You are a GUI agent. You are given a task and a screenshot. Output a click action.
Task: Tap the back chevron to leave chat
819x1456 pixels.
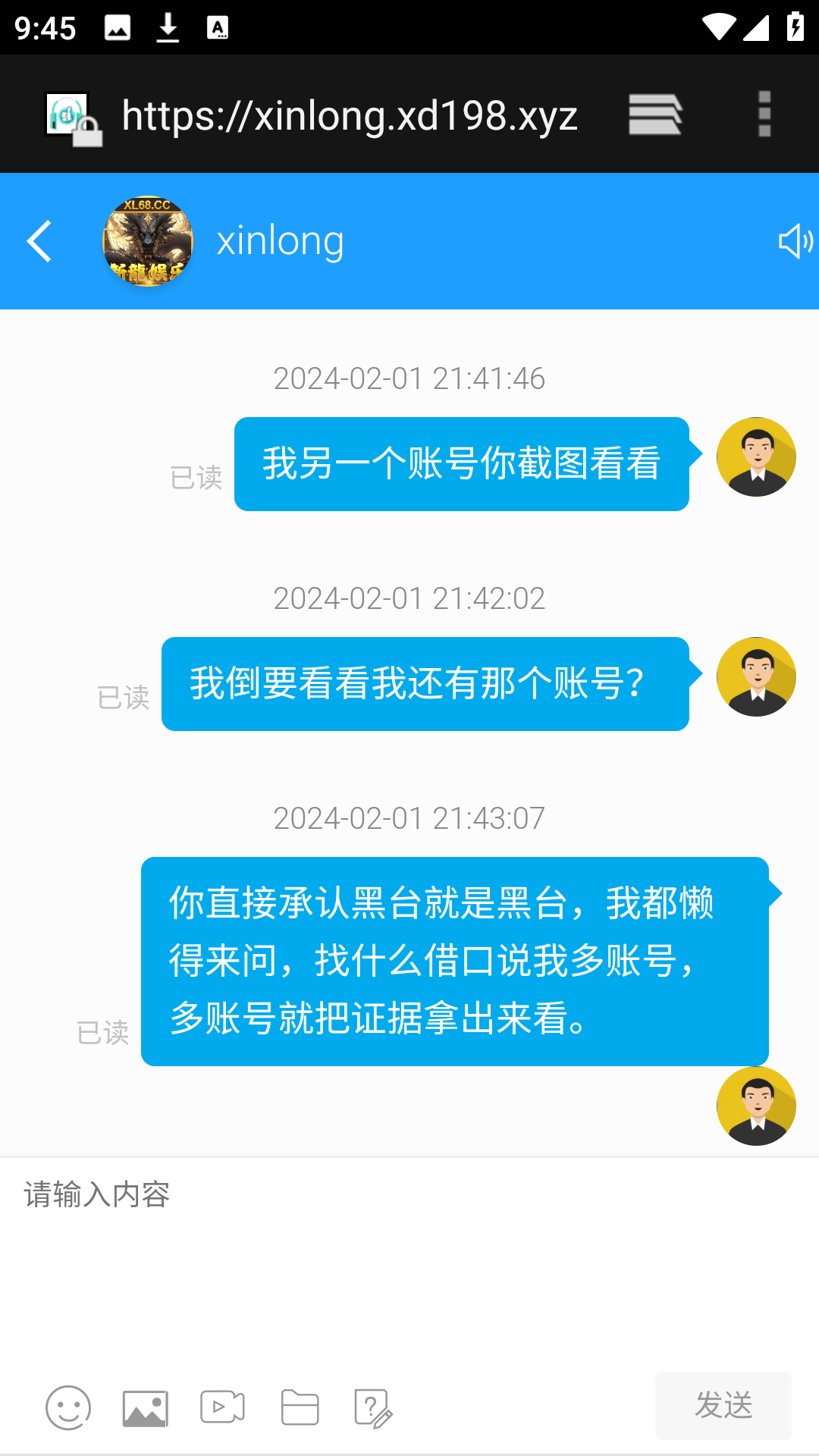[x=39, y=241]
